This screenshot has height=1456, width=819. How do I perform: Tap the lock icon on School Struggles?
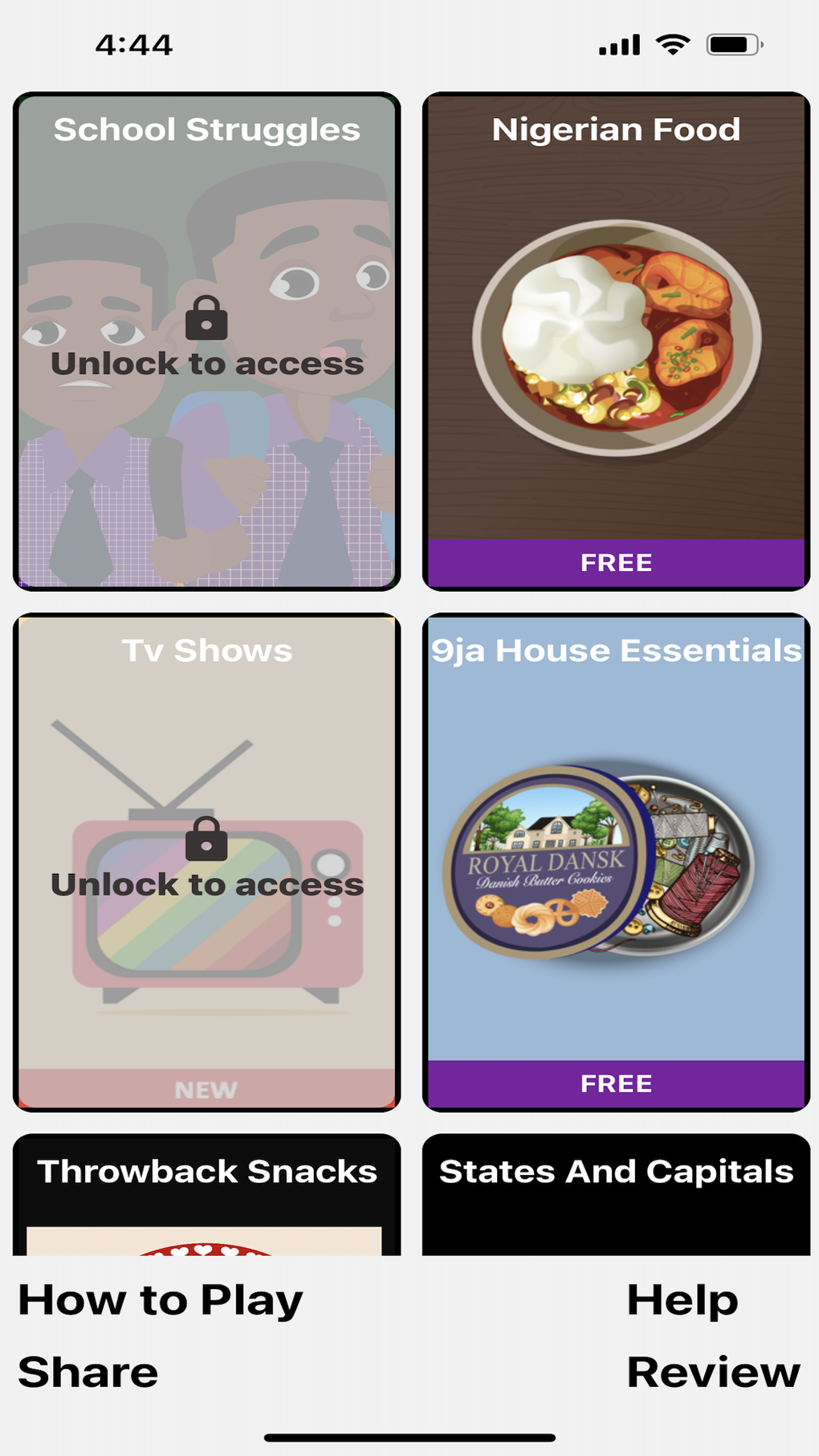[206, 319]
